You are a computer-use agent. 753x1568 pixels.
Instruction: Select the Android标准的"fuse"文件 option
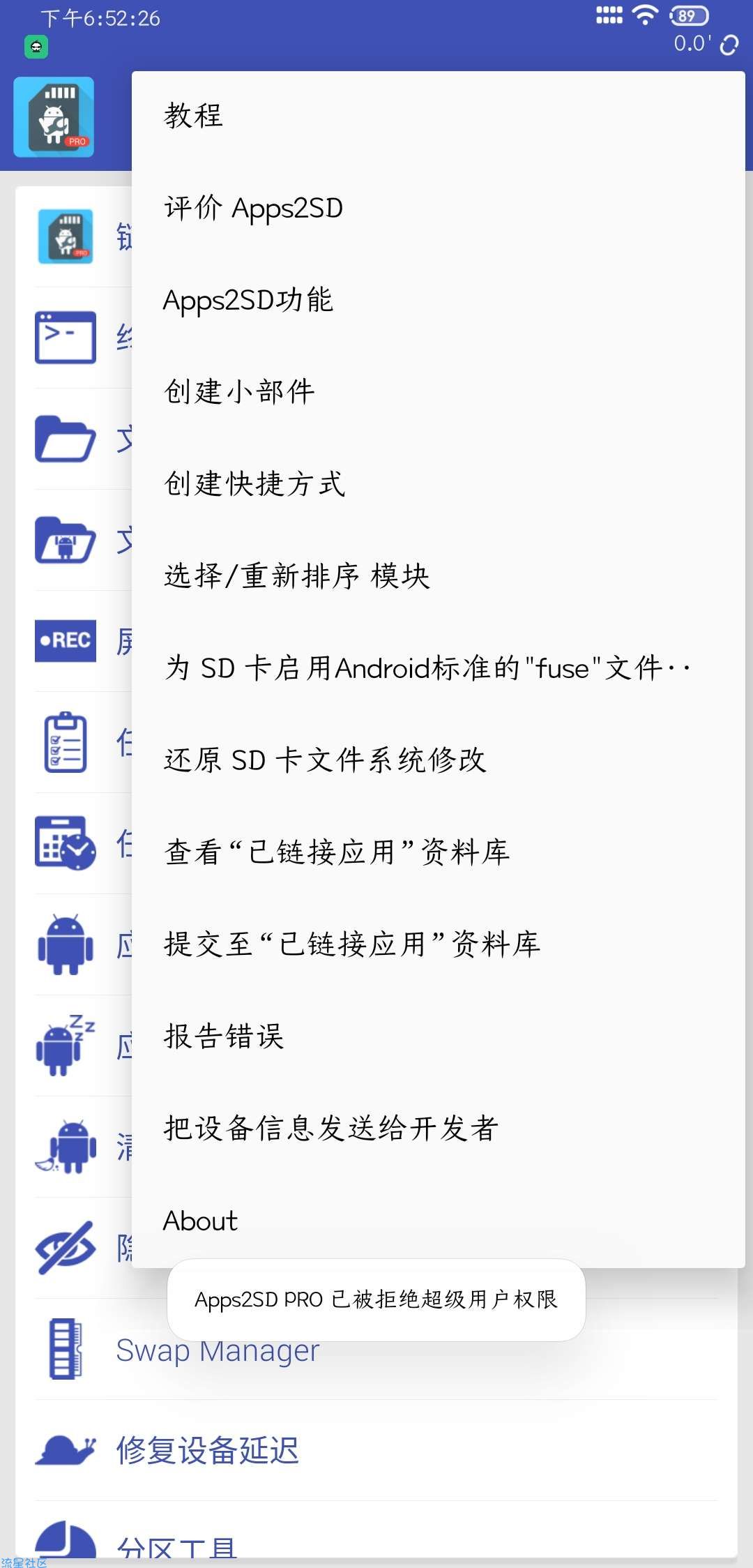pos(438,669)
